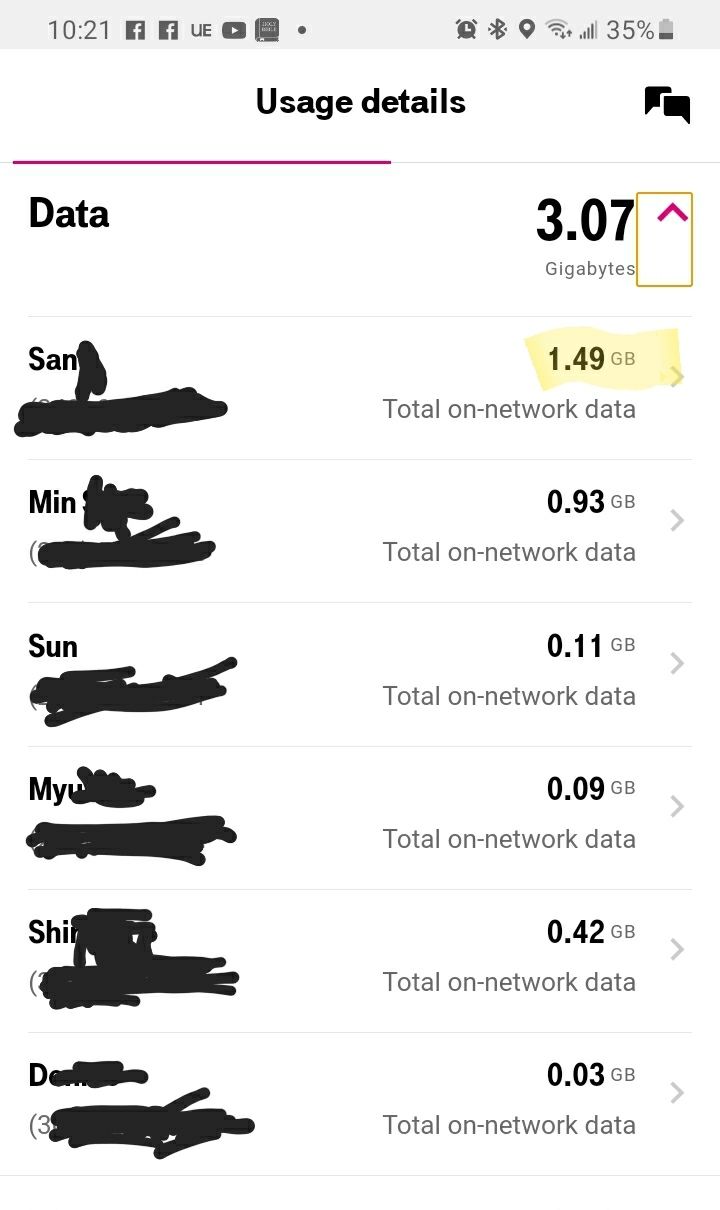View details for the 0.93 GB line

click(x=360, y=531)
